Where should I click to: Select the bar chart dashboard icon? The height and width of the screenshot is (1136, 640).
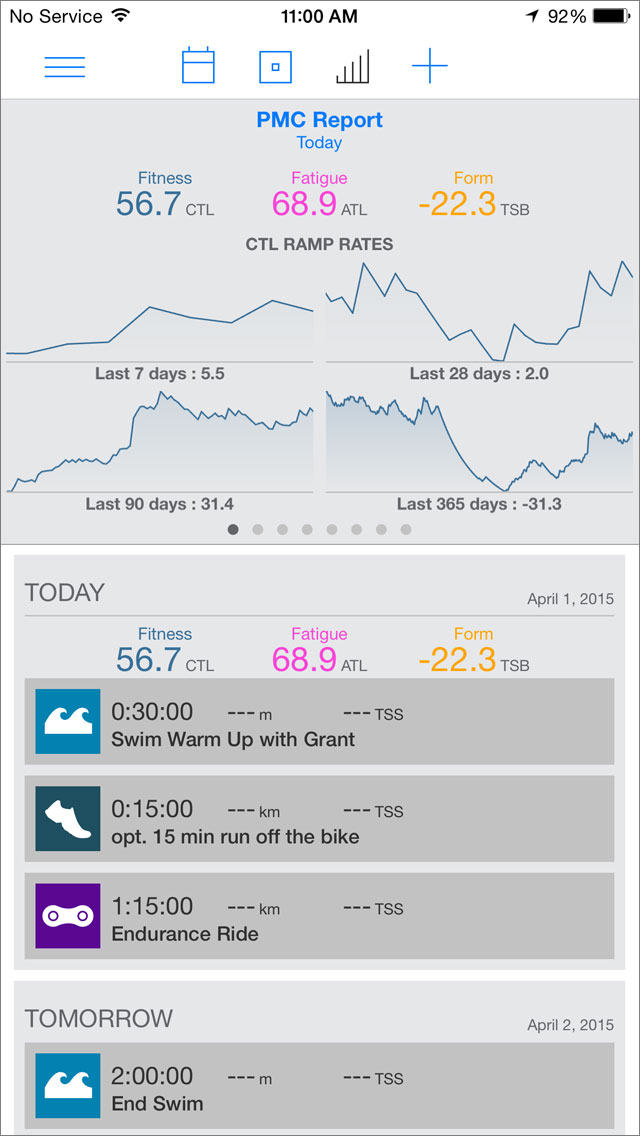(x=353, y=67)
